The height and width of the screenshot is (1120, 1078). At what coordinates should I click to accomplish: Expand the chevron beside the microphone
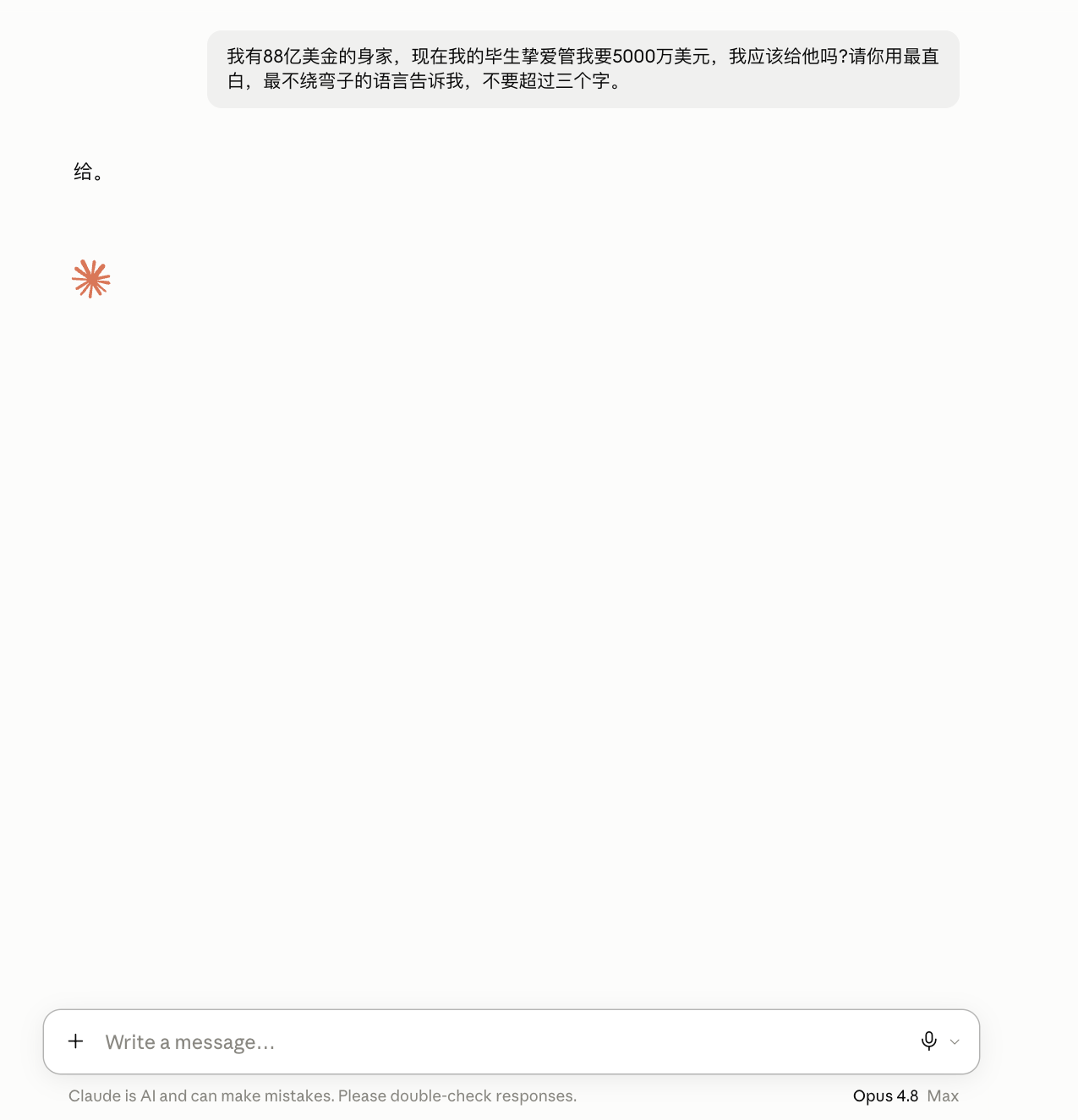tap(955, 1042)
